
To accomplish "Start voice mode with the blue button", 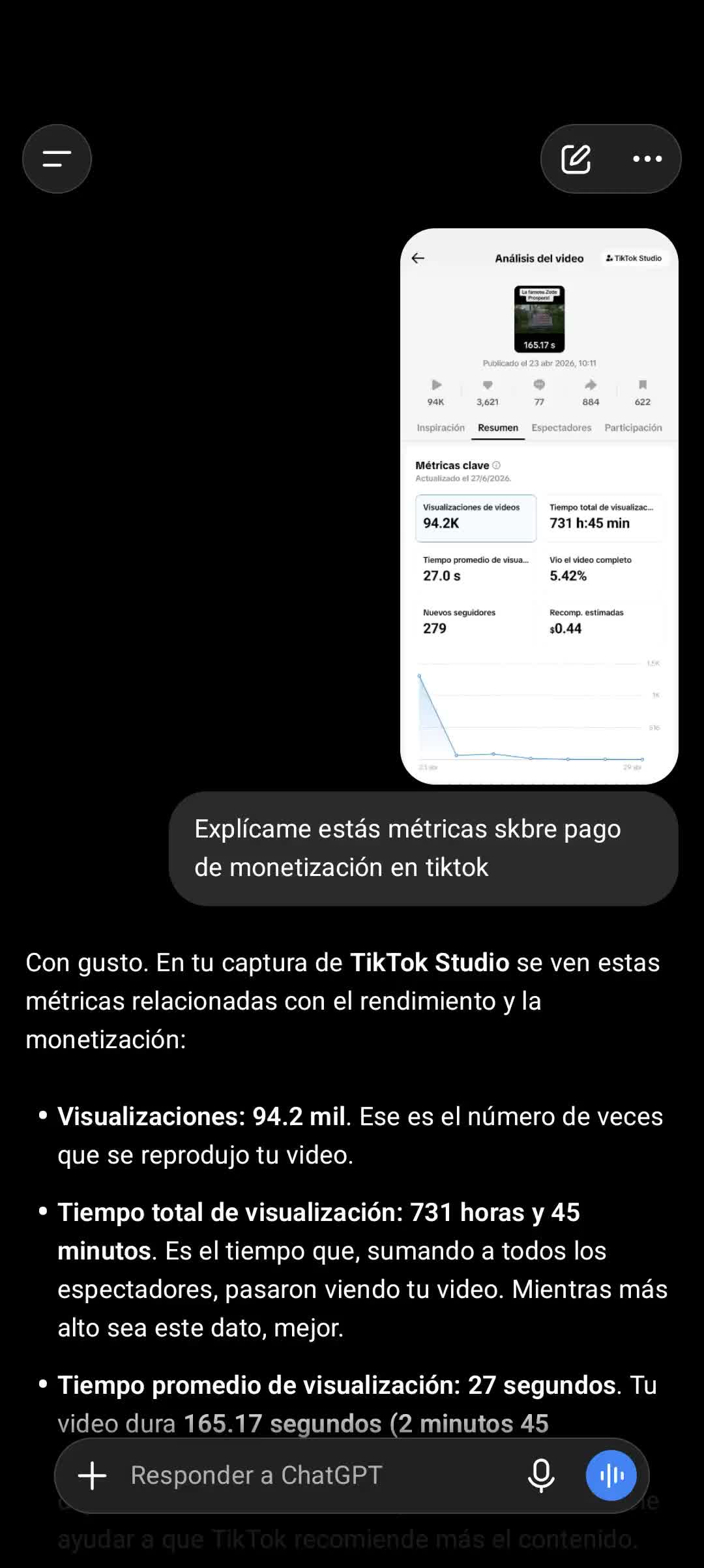I will coord(611,1475).
